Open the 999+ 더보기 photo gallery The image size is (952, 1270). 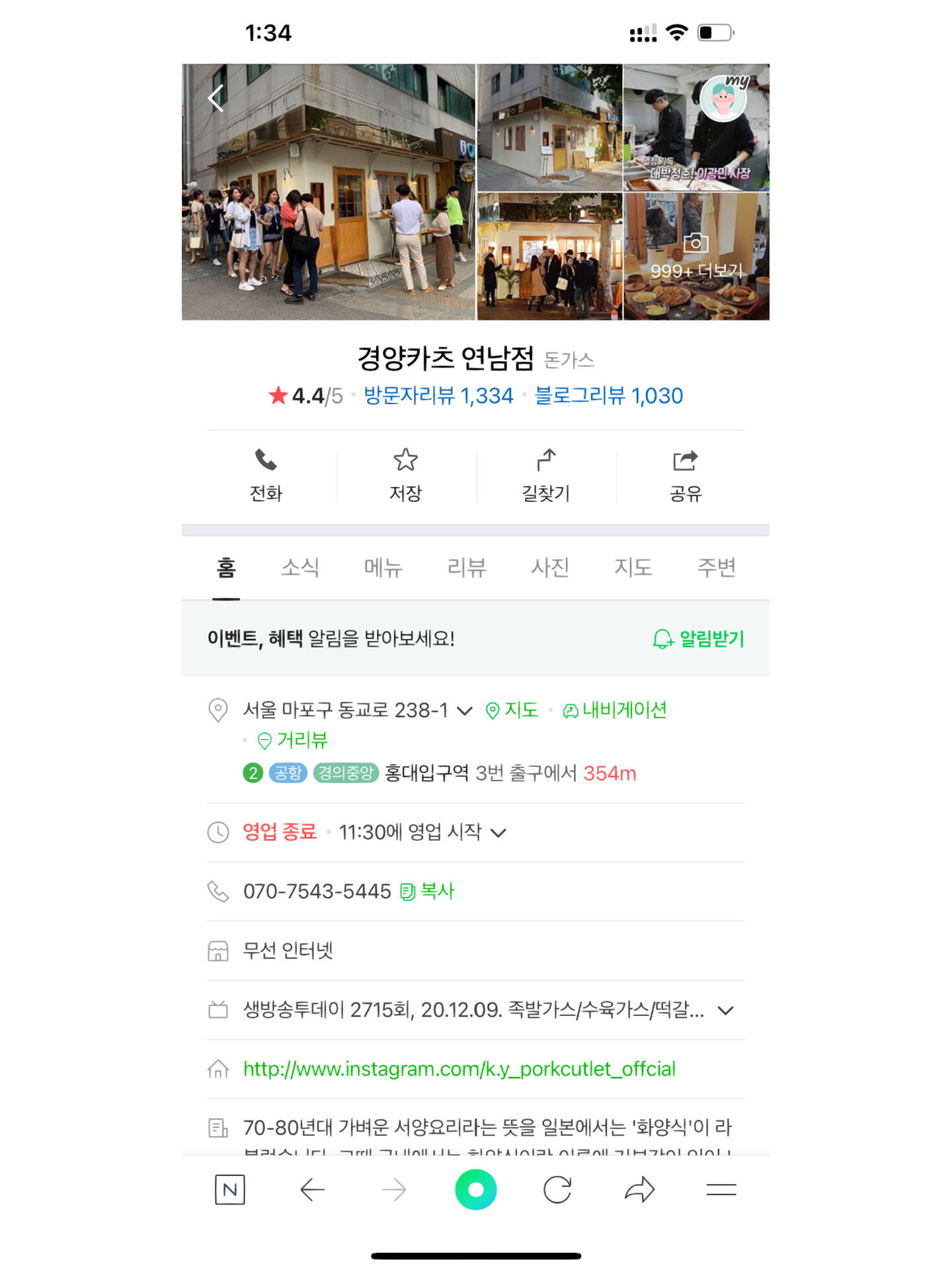[696, 257]
